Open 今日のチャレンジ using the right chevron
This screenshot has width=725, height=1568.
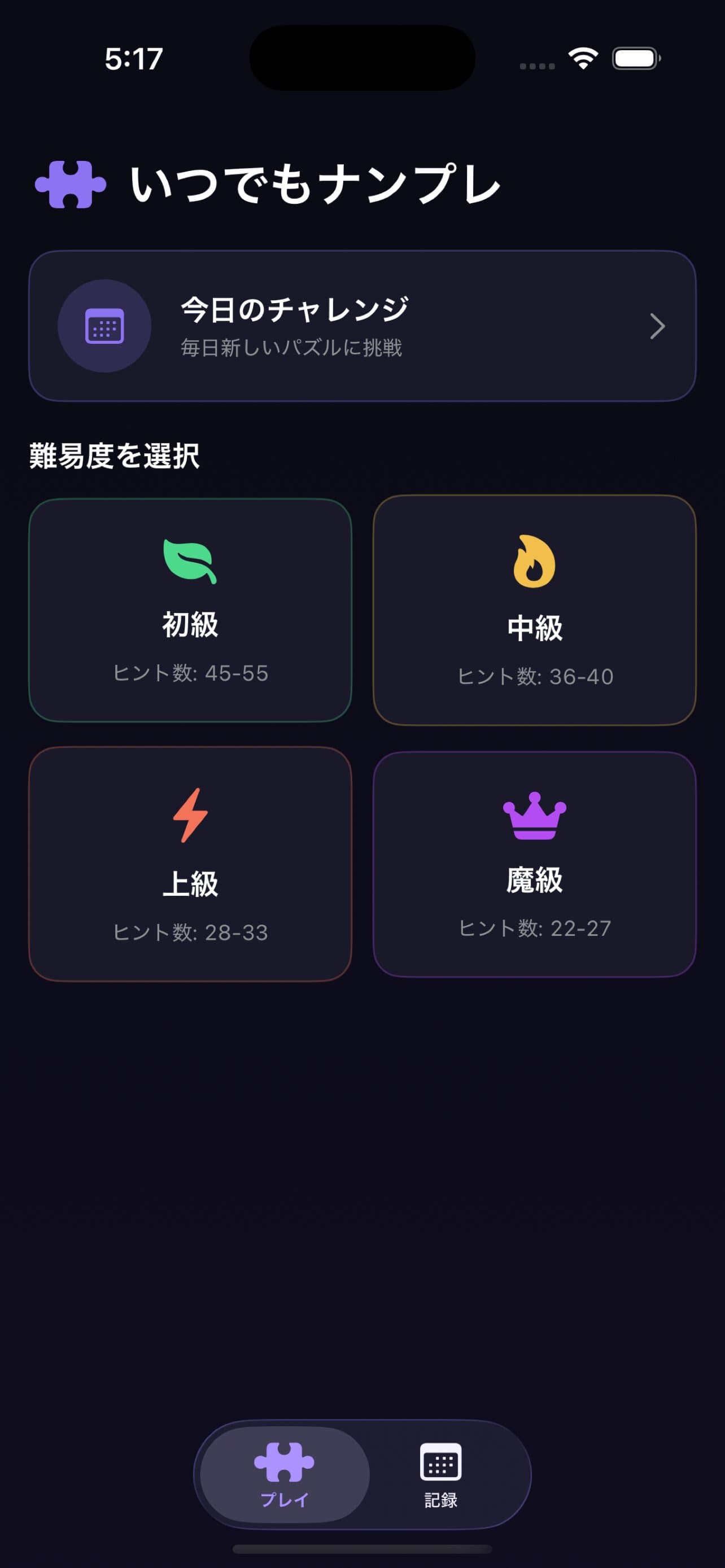(x=658, y=326)
